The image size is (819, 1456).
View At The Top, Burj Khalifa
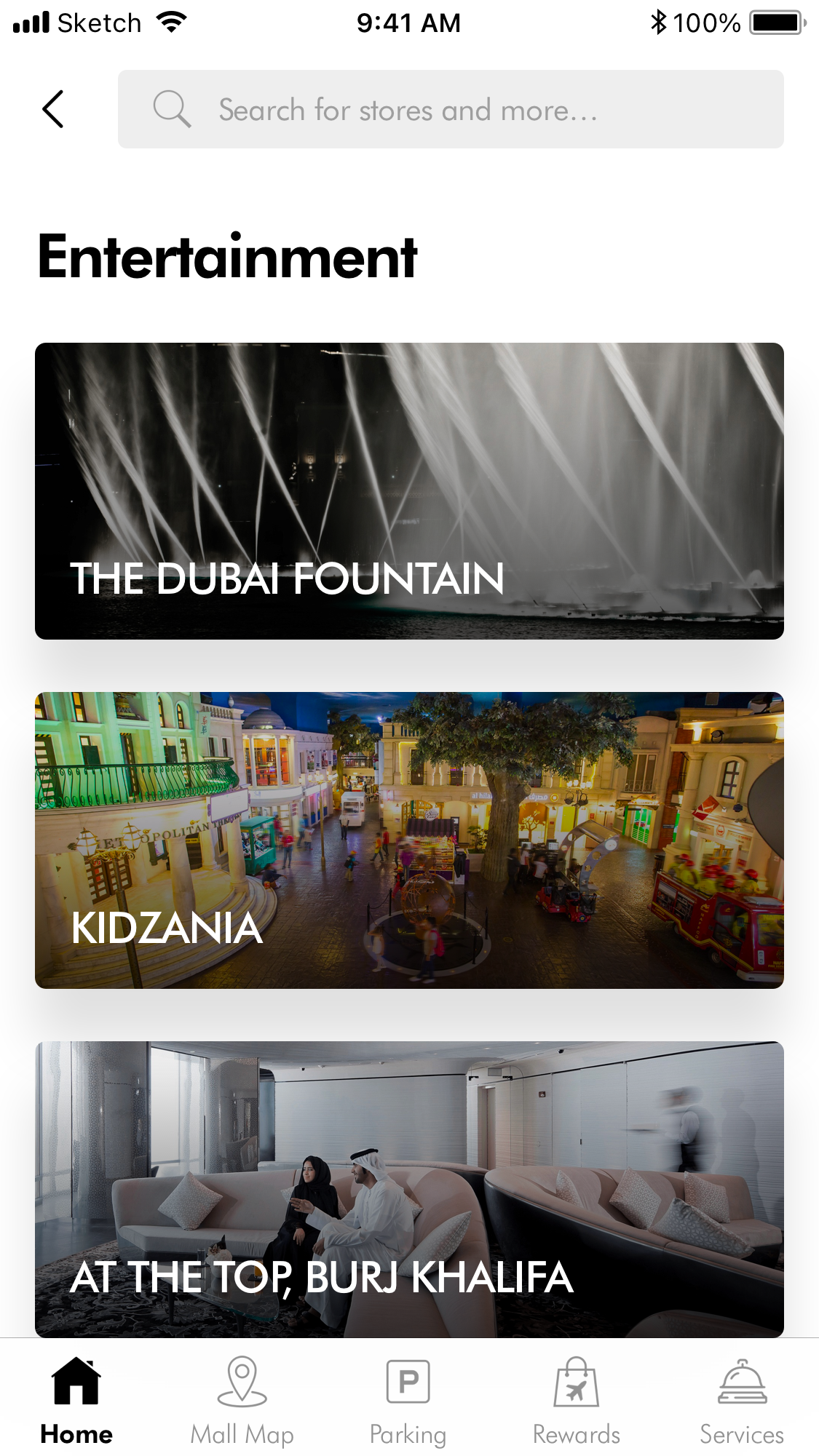click(x=409, y=1188)
